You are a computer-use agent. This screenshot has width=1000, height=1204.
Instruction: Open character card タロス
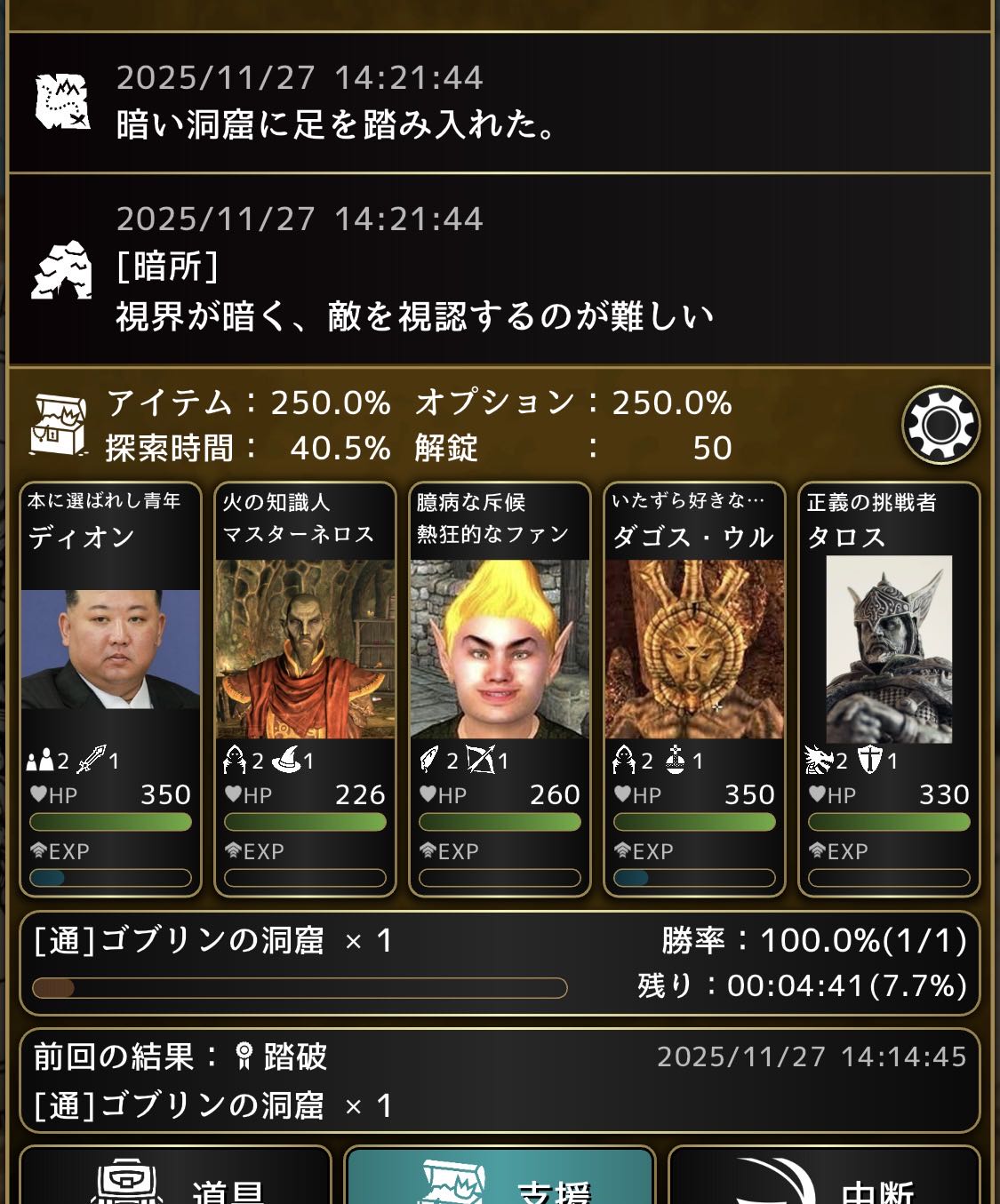[889, 689]
